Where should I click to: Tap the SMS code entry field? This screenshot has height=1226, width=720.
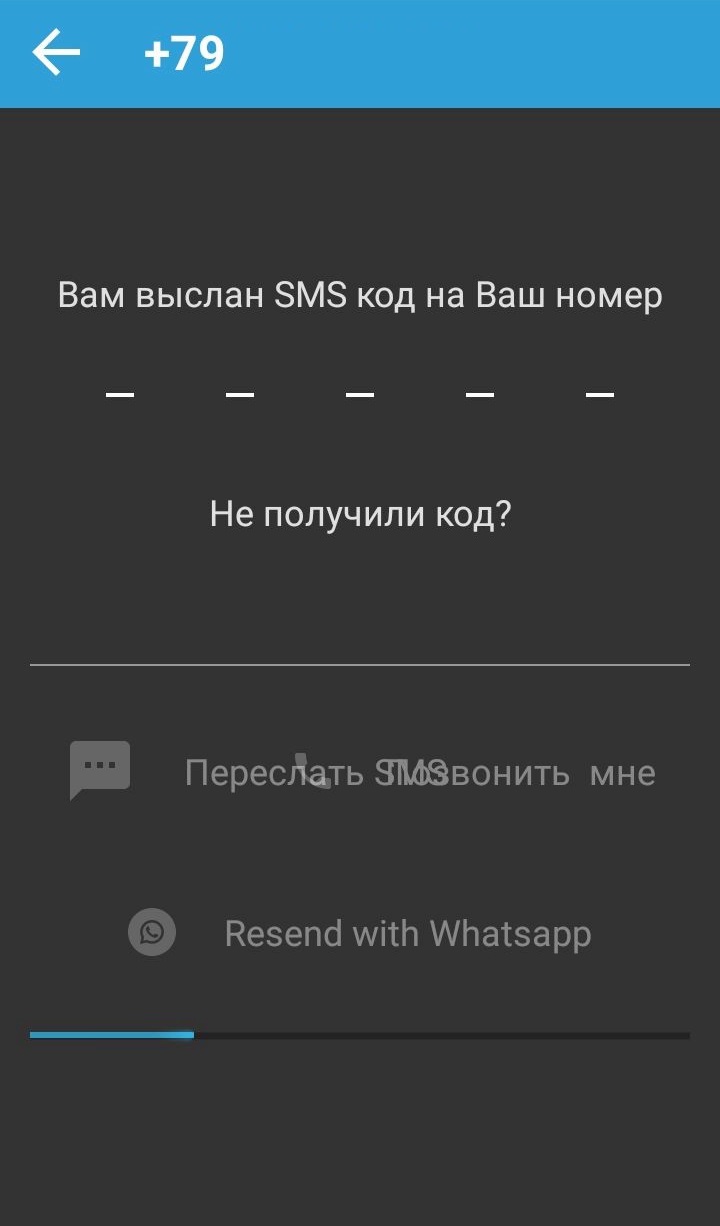coord(360,394)
